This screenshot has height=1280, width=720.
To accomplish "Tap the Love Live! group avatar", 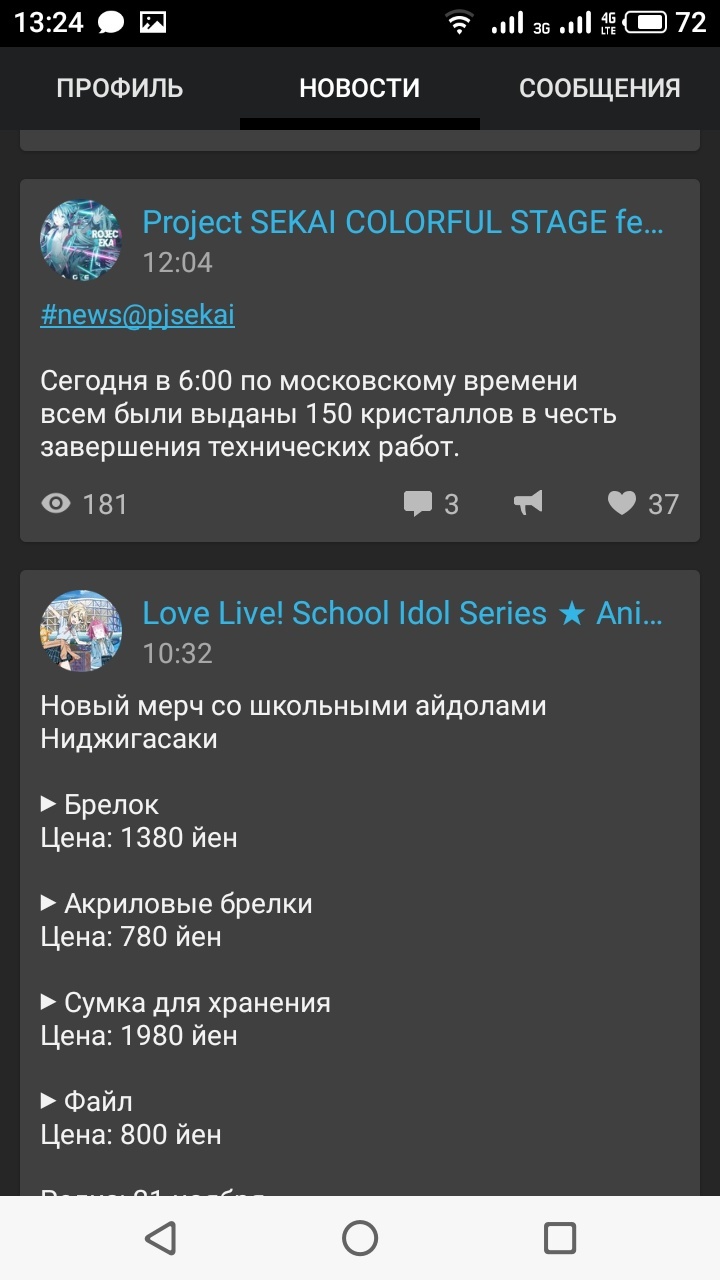I will coord(81,631).
